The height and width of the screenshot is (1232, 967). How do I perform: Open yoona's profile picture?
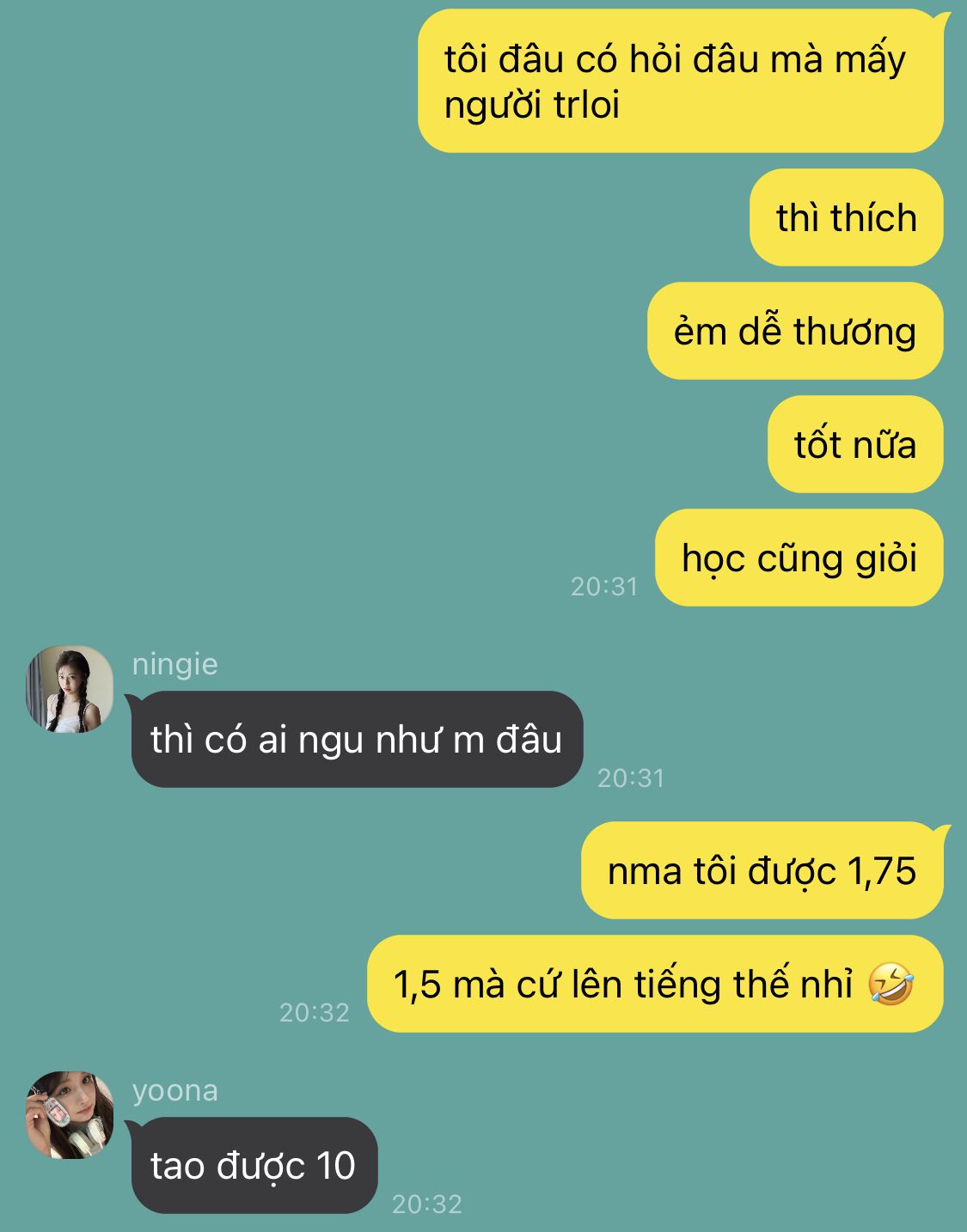[70, 1114]
